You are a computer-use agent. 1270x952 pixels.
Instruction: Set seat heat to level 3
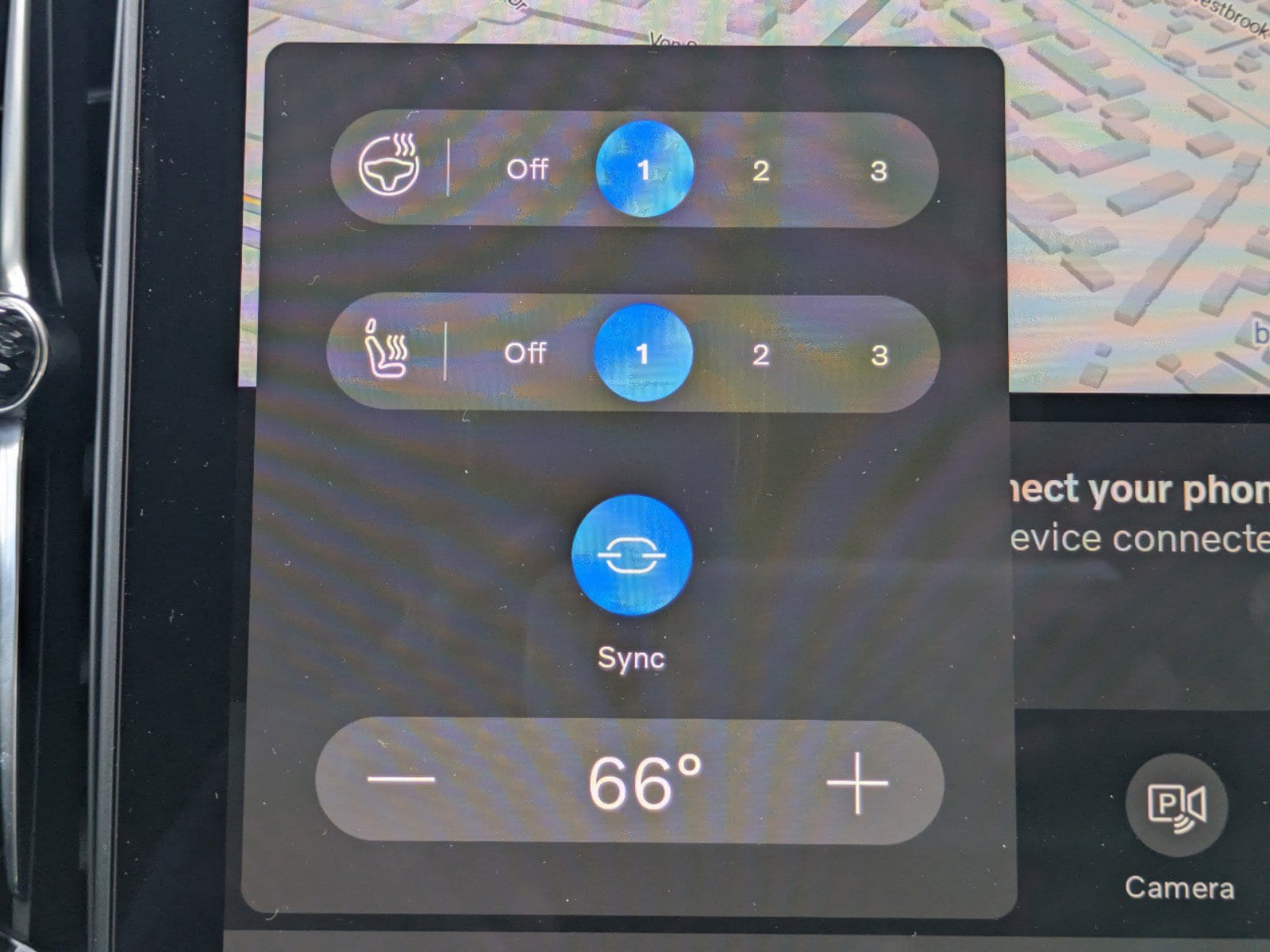coord(879,355)
